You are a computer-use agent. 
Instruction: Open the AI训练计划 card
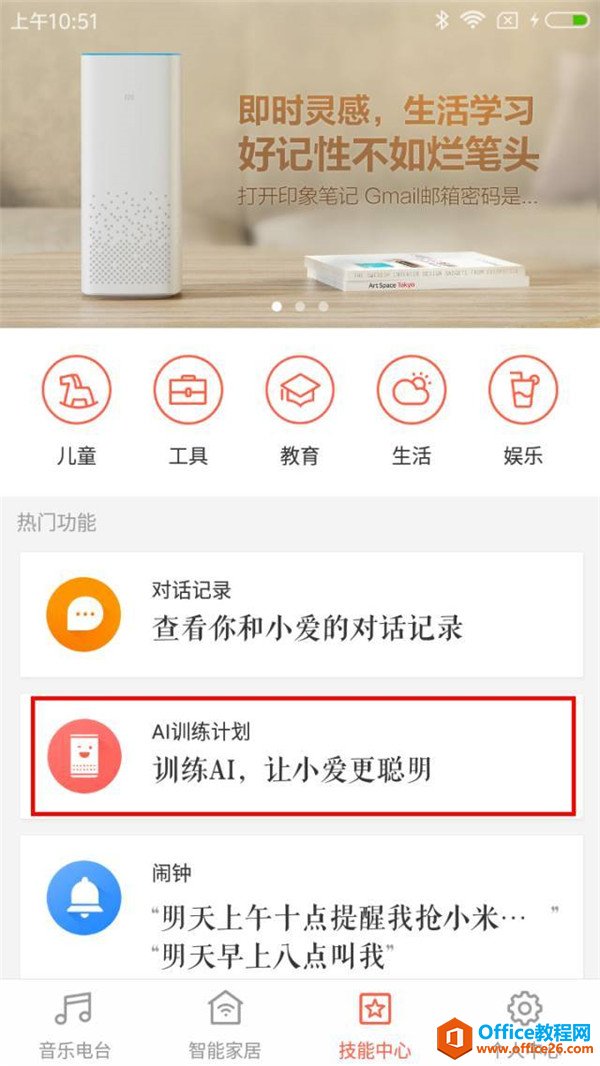(301, 756)
